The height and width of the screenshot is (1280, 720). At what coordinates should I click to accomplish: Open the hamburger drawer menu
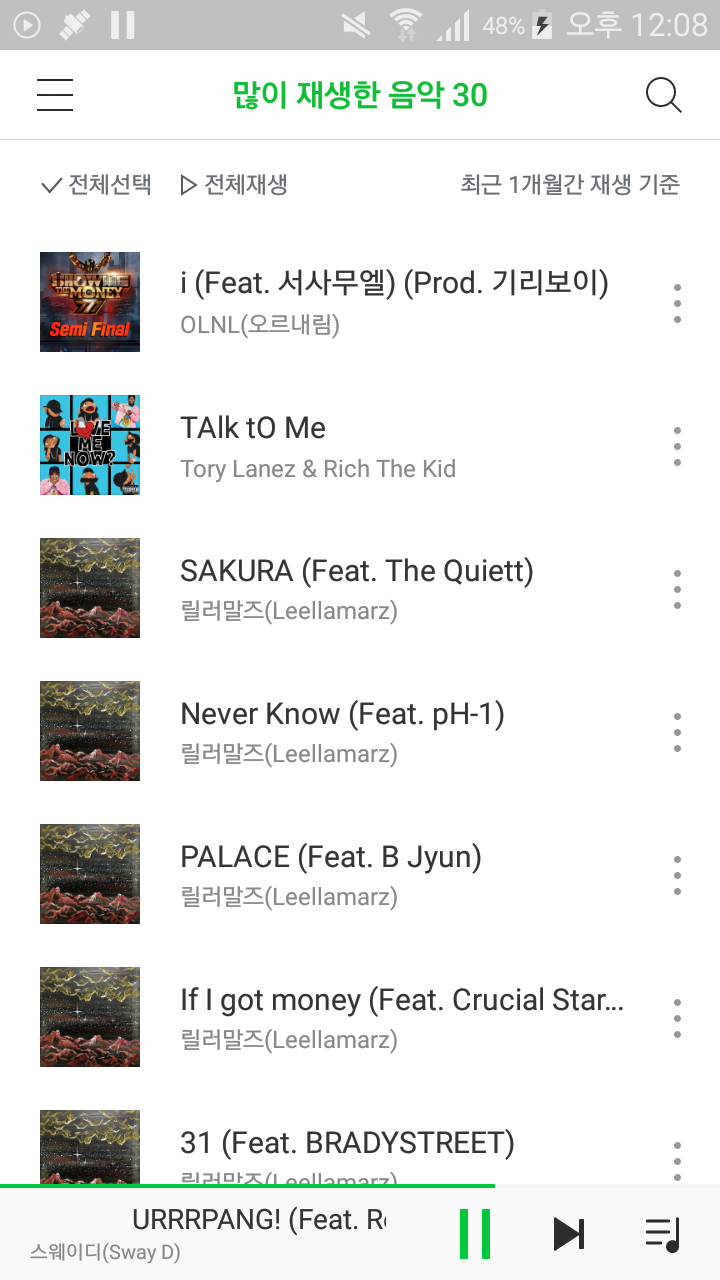[55, 95]
